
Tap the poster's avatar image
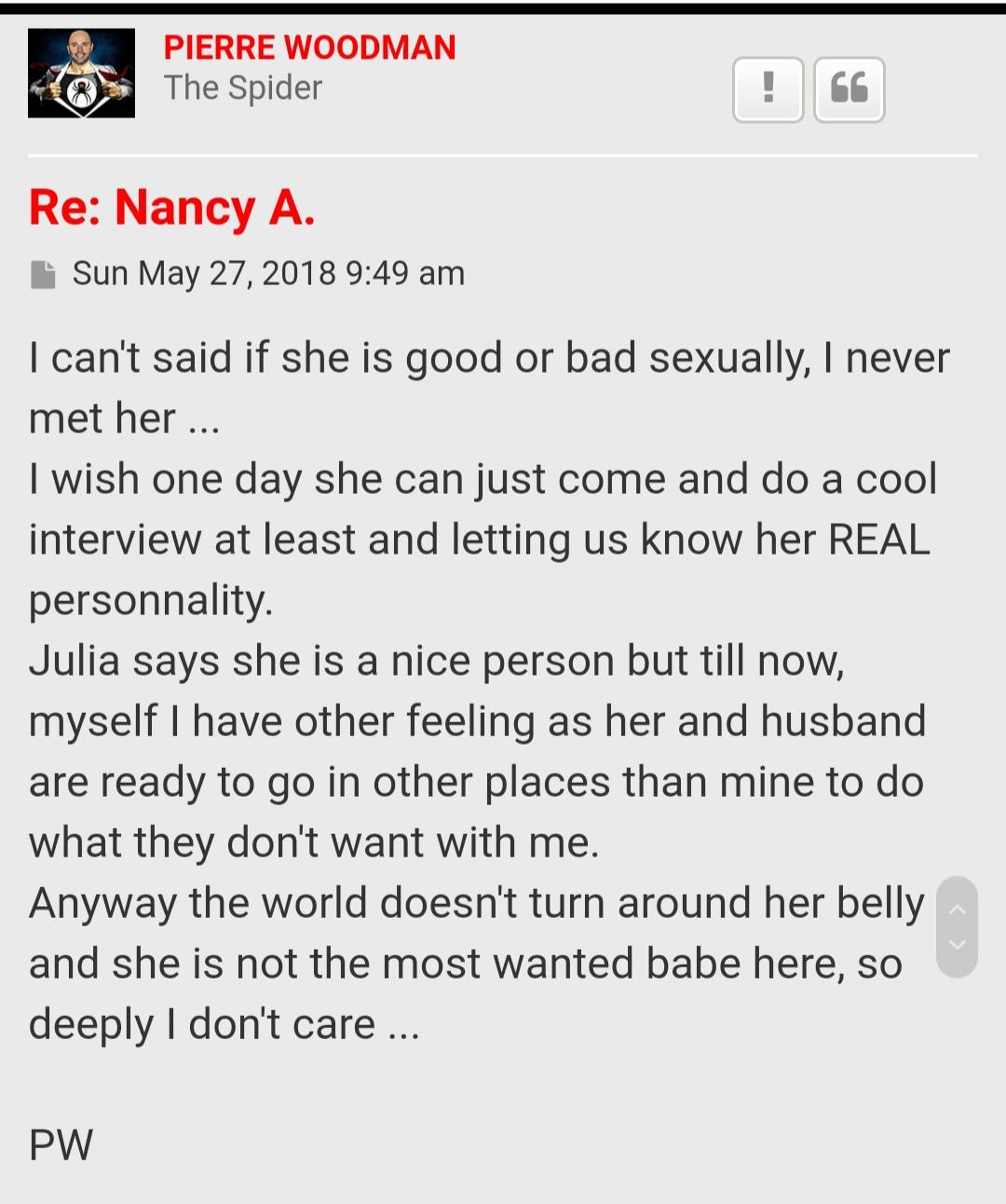(81, 74)
